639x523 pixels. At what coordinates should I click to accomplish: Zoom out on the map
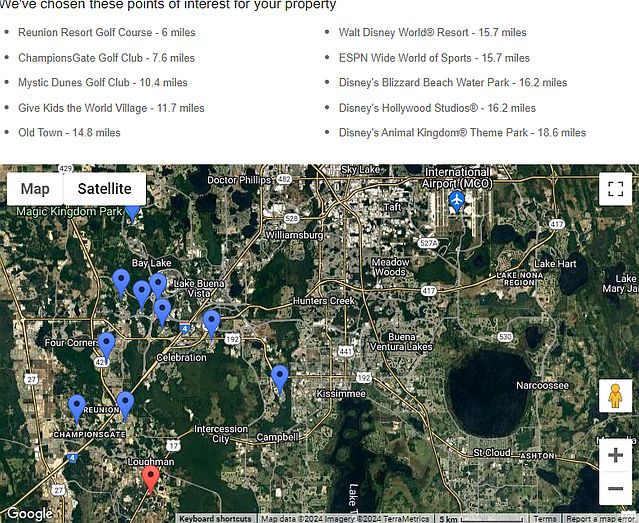pos(614,489)
